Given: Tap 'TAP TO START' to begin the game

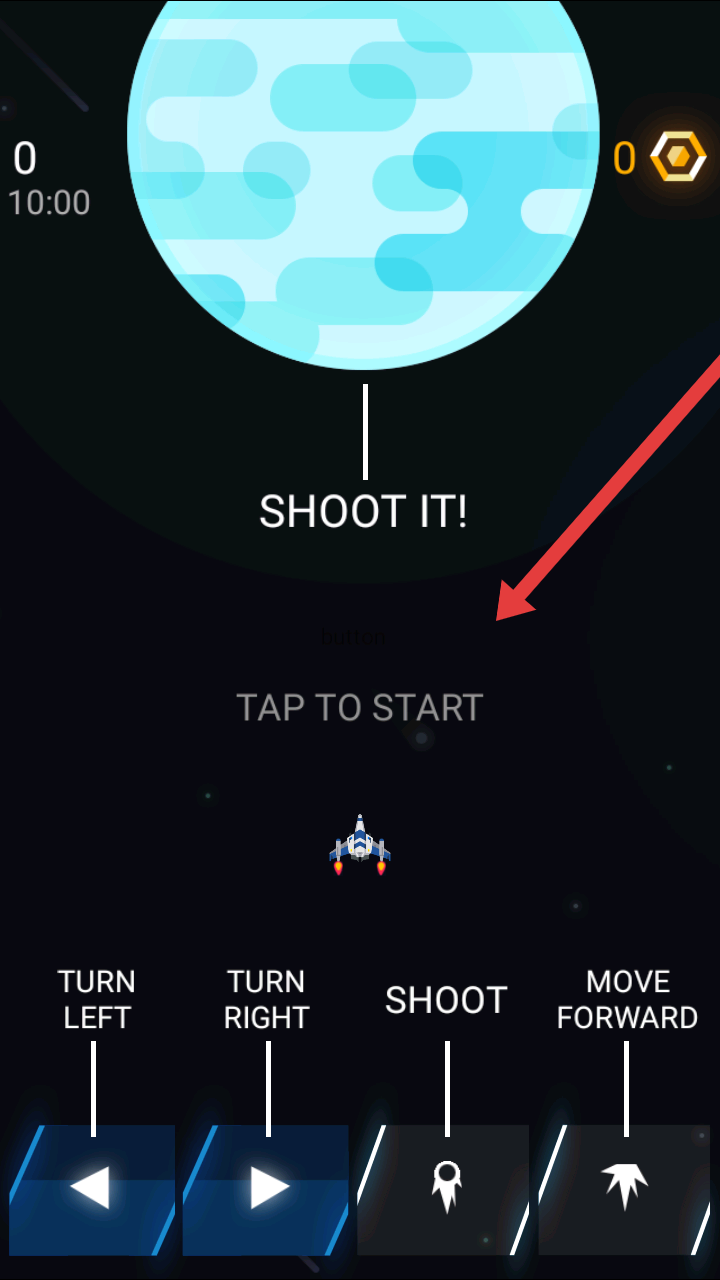Looking at the screenshot, I should click(360, 708).
